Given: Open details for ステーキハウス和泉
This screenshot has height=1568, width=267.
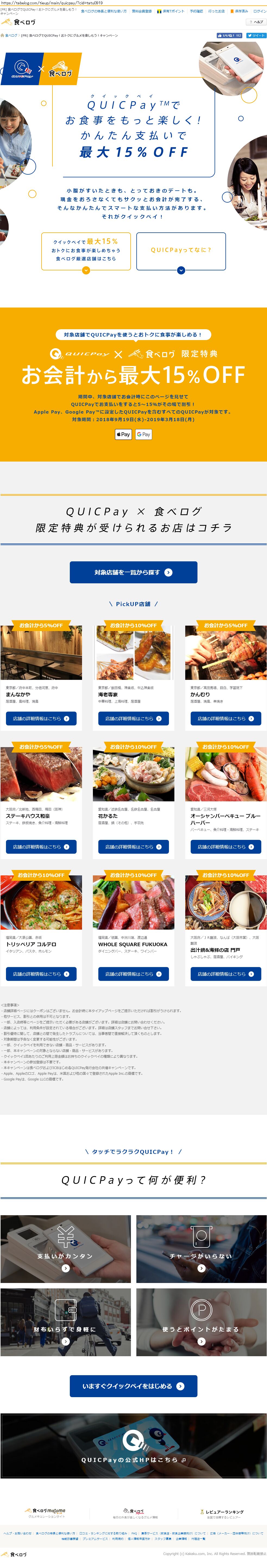Looking at the screenshot, I should (x=41, y=847).
